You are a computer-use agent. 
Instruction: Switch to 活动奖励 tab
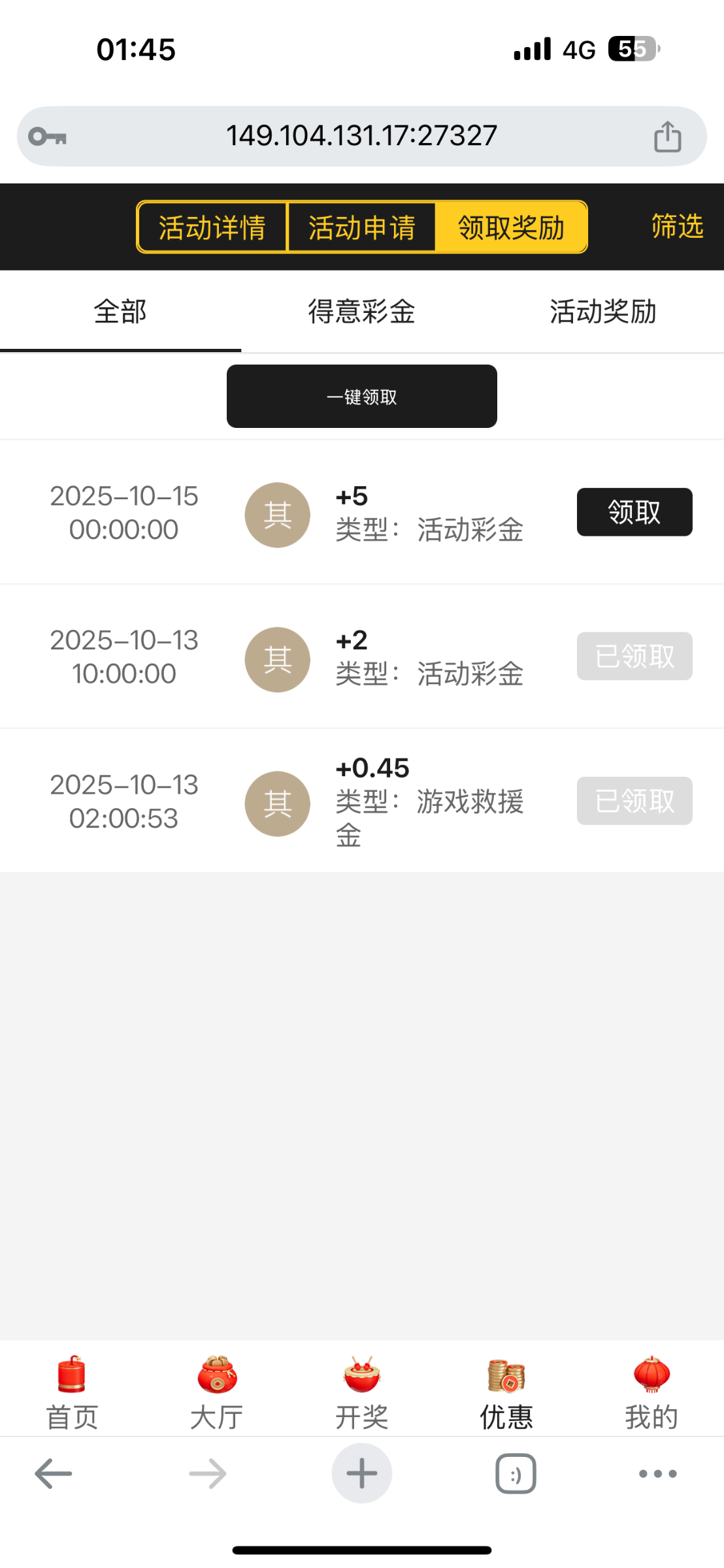coord(602,312)
